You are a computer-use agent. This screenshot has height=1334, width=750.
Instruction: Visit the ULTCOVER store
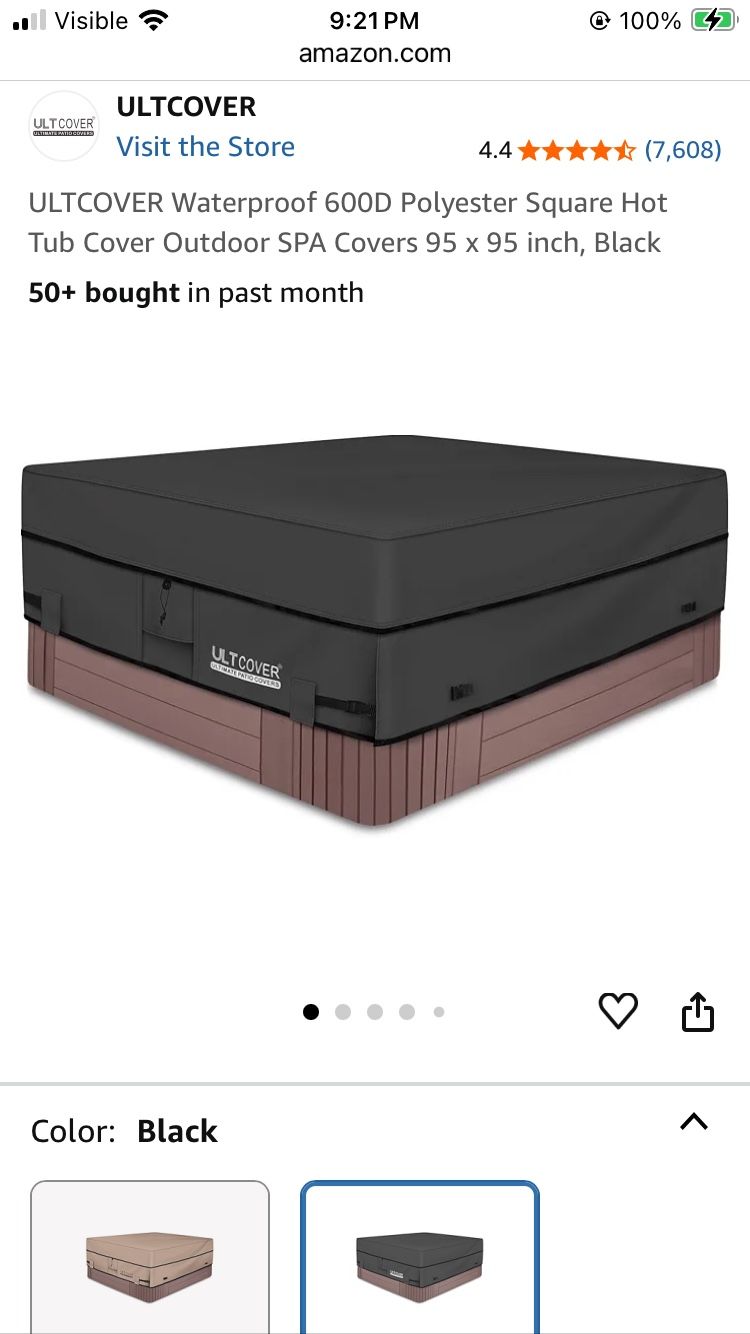[x=205, y=147]
